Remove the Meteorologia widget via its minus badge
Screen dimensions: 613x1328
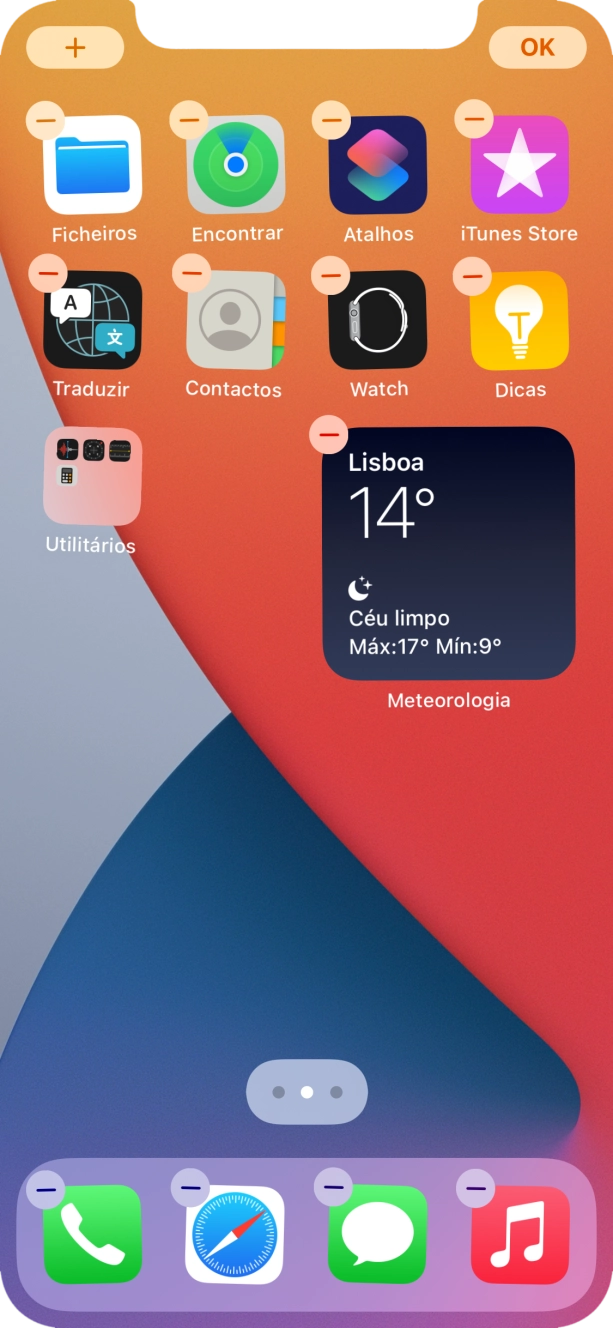coord(329,435)
